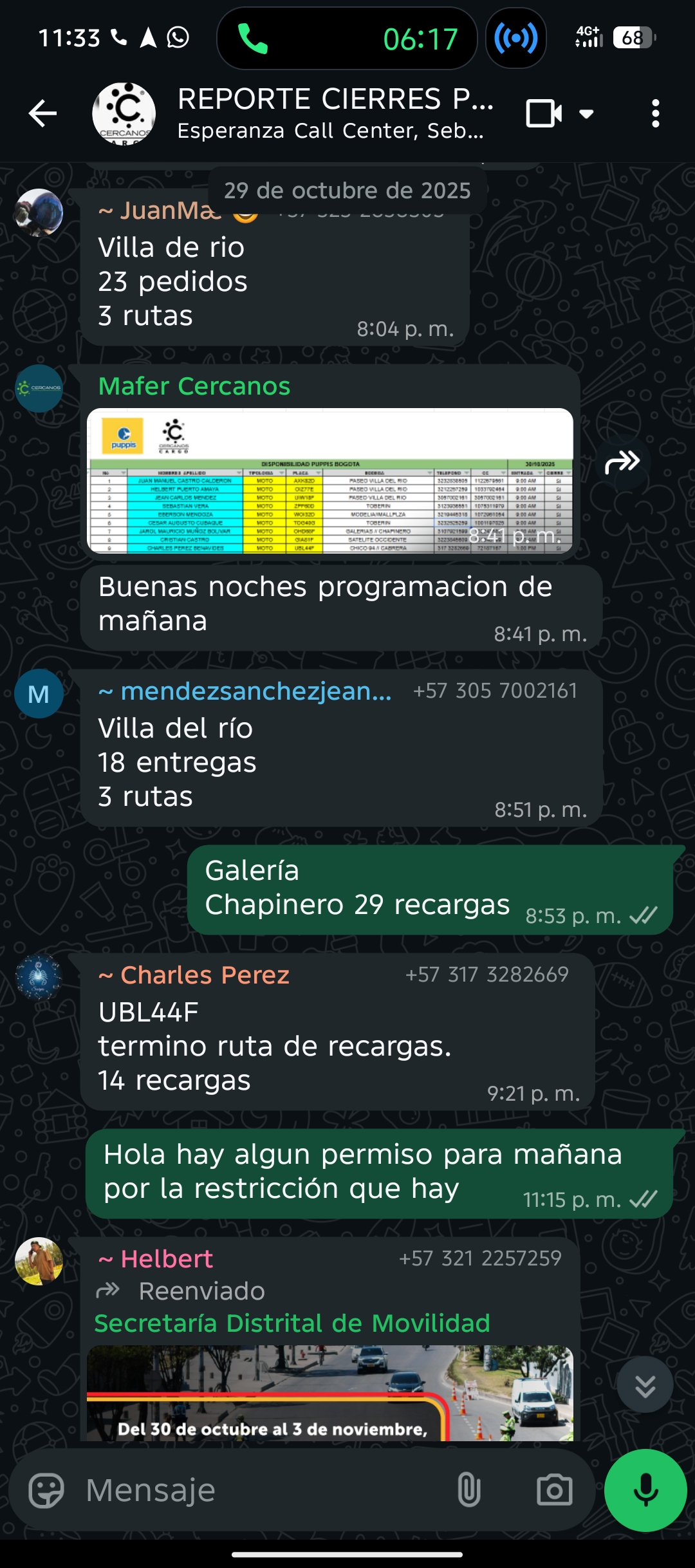The image size is (695, 1568).
Task: Jump to the latest messages
Action: coord(645,1385)
